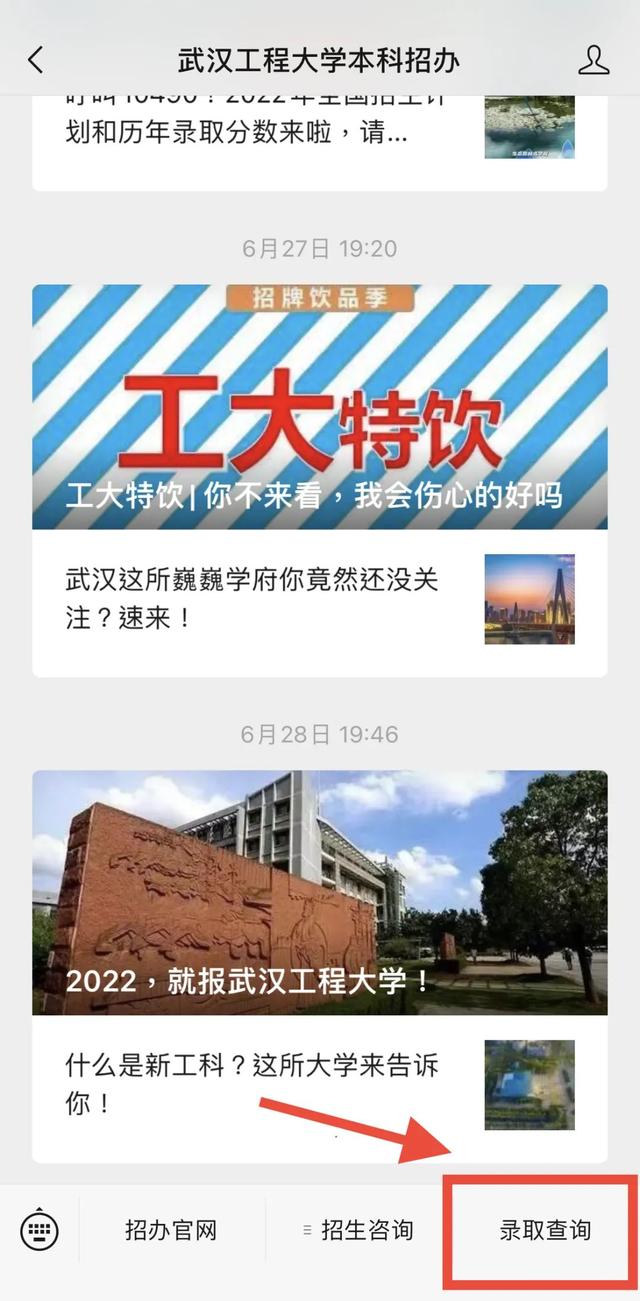
Task: Open the account profile icon
Action: [x=593, y=60]
